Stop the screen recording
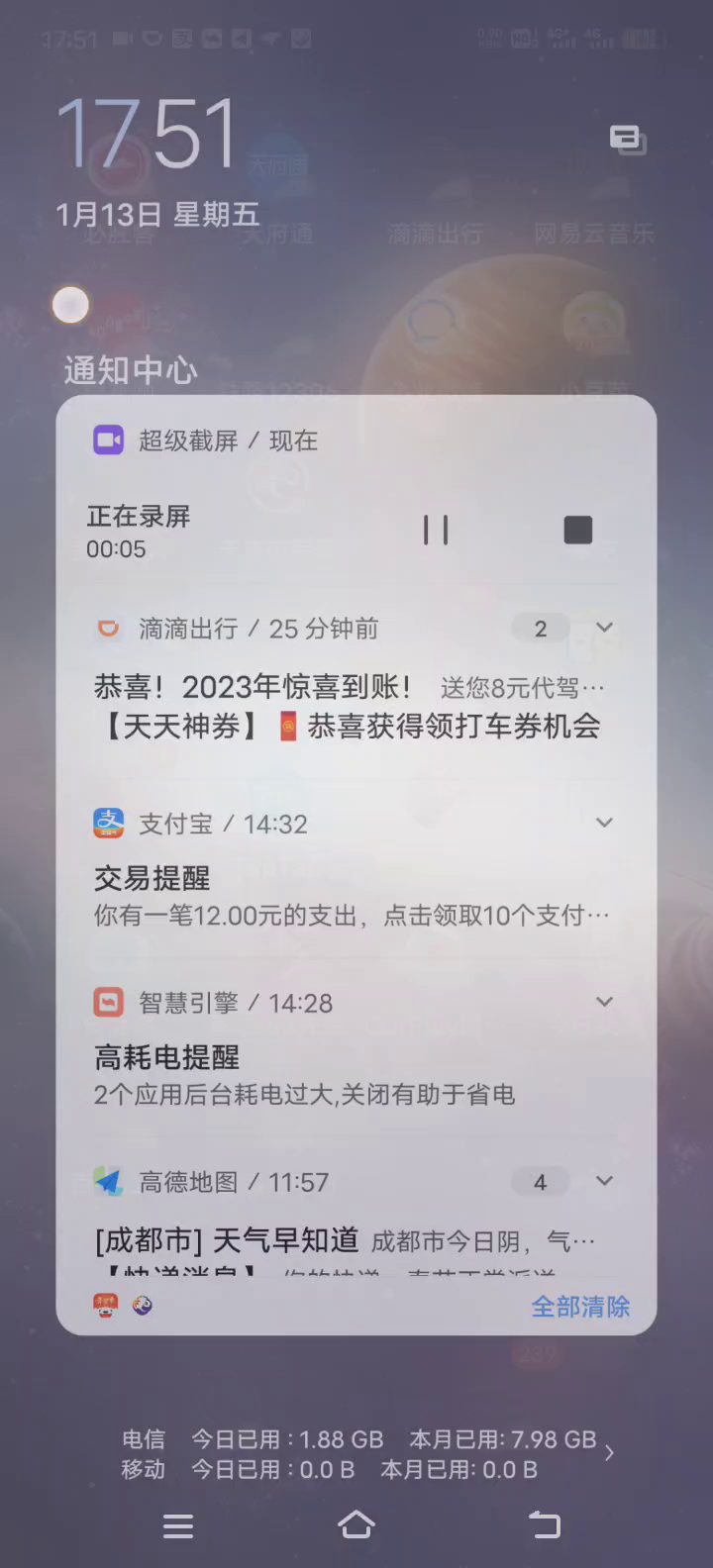 click(x=578, y=530)
